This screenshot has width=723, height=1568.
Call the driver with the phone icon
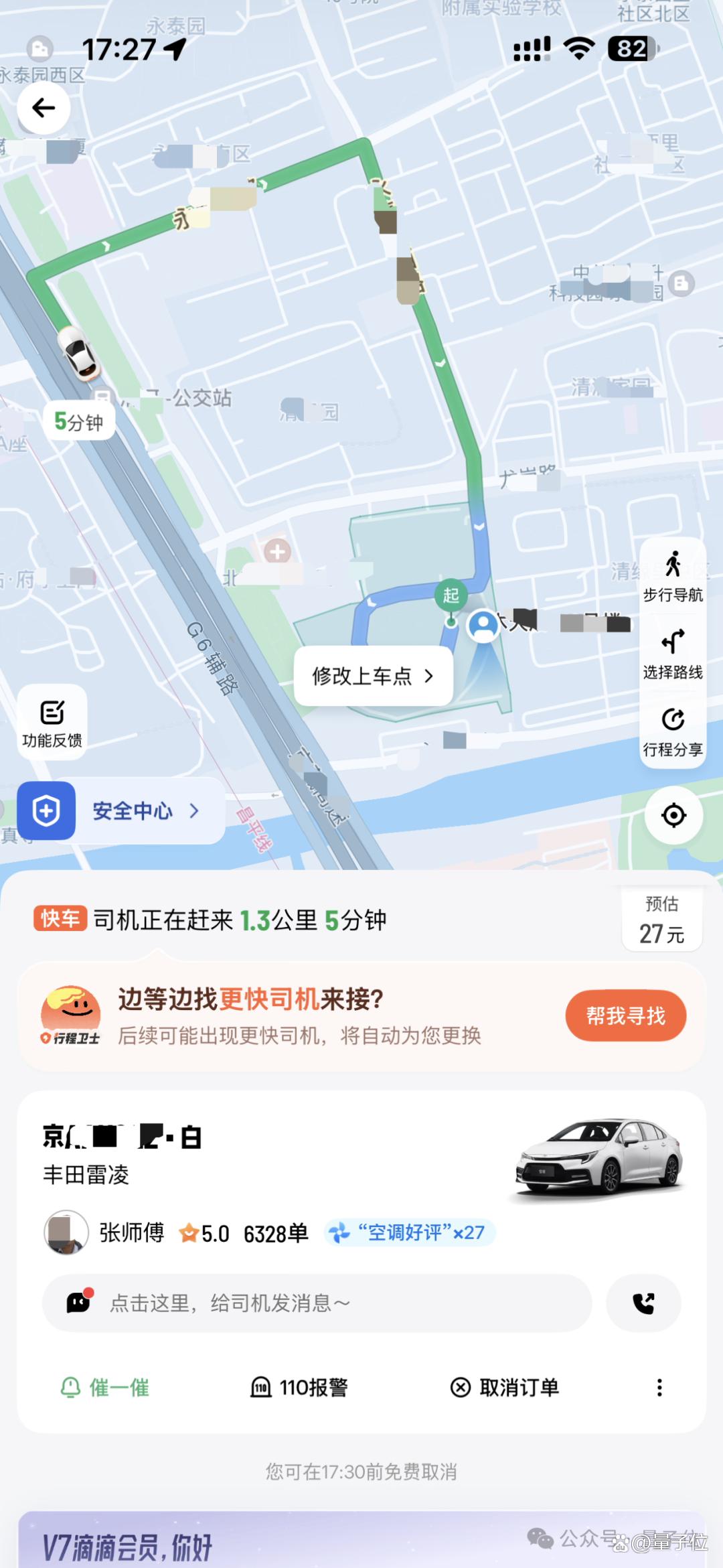coord(643,1303)
